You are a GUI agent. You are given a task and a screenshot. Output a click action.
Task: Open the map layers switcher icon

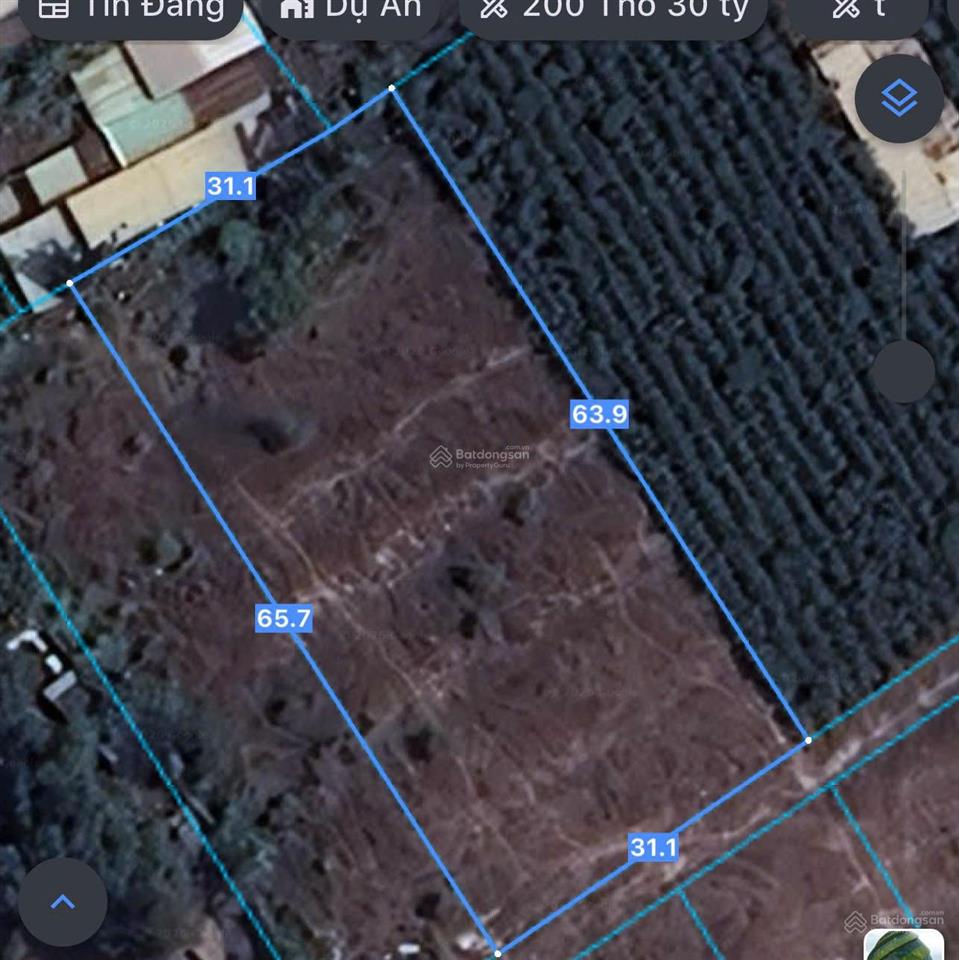[x=897, y=98]
